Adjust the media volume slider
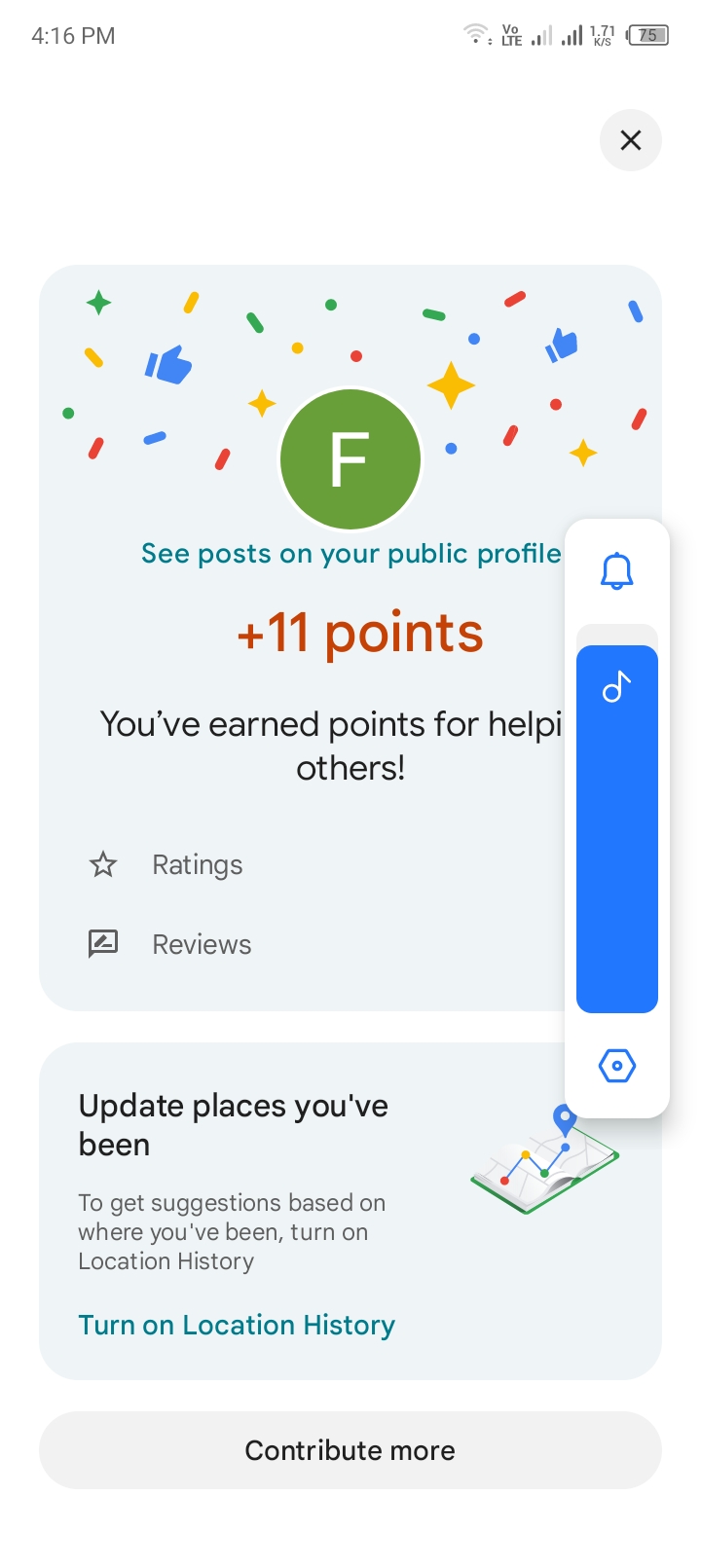701x1568 pixels. click(x=617, y=827)
